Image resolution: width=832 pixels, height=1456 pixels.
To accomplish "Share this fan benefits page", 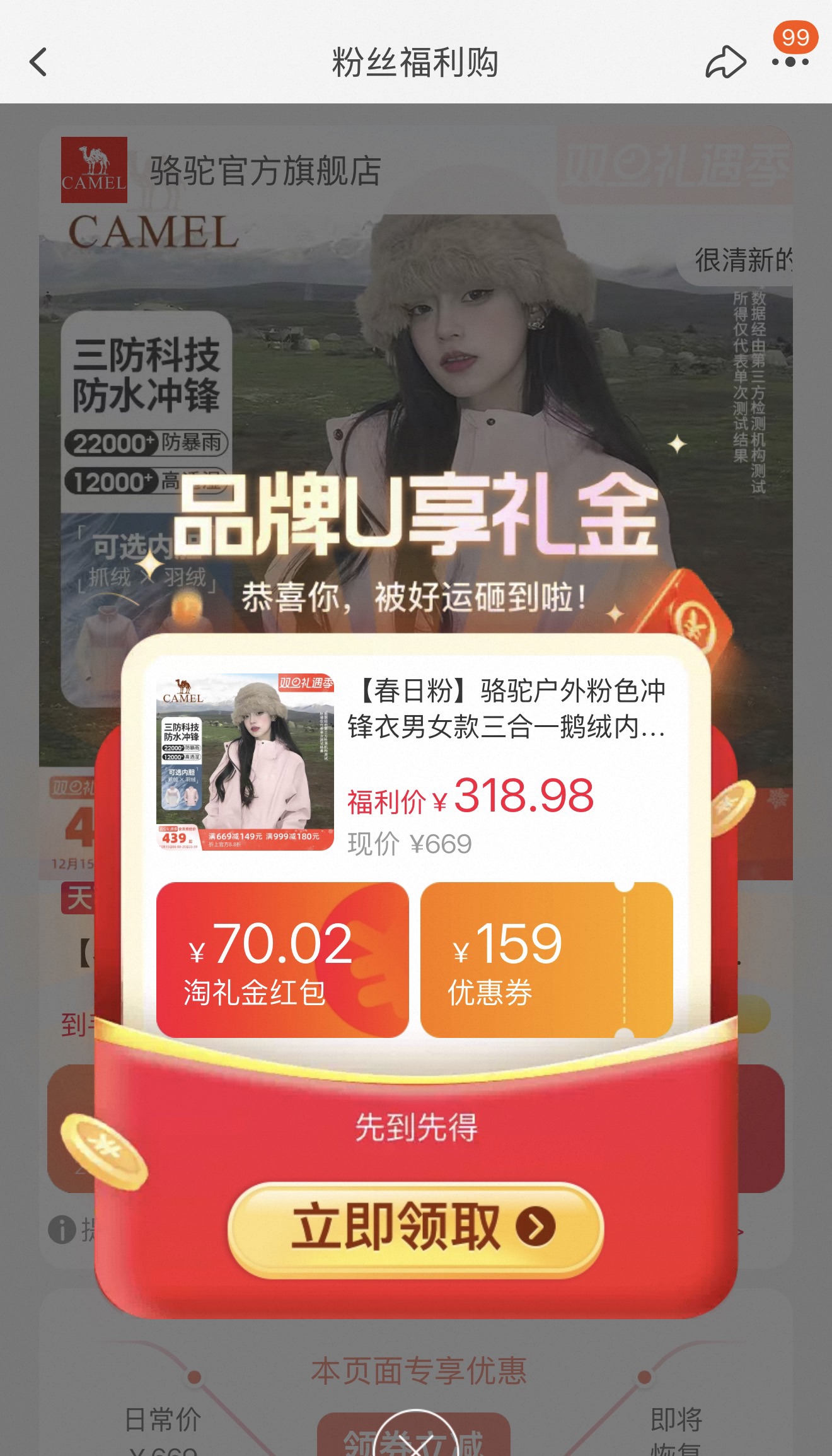I will 725,62.
